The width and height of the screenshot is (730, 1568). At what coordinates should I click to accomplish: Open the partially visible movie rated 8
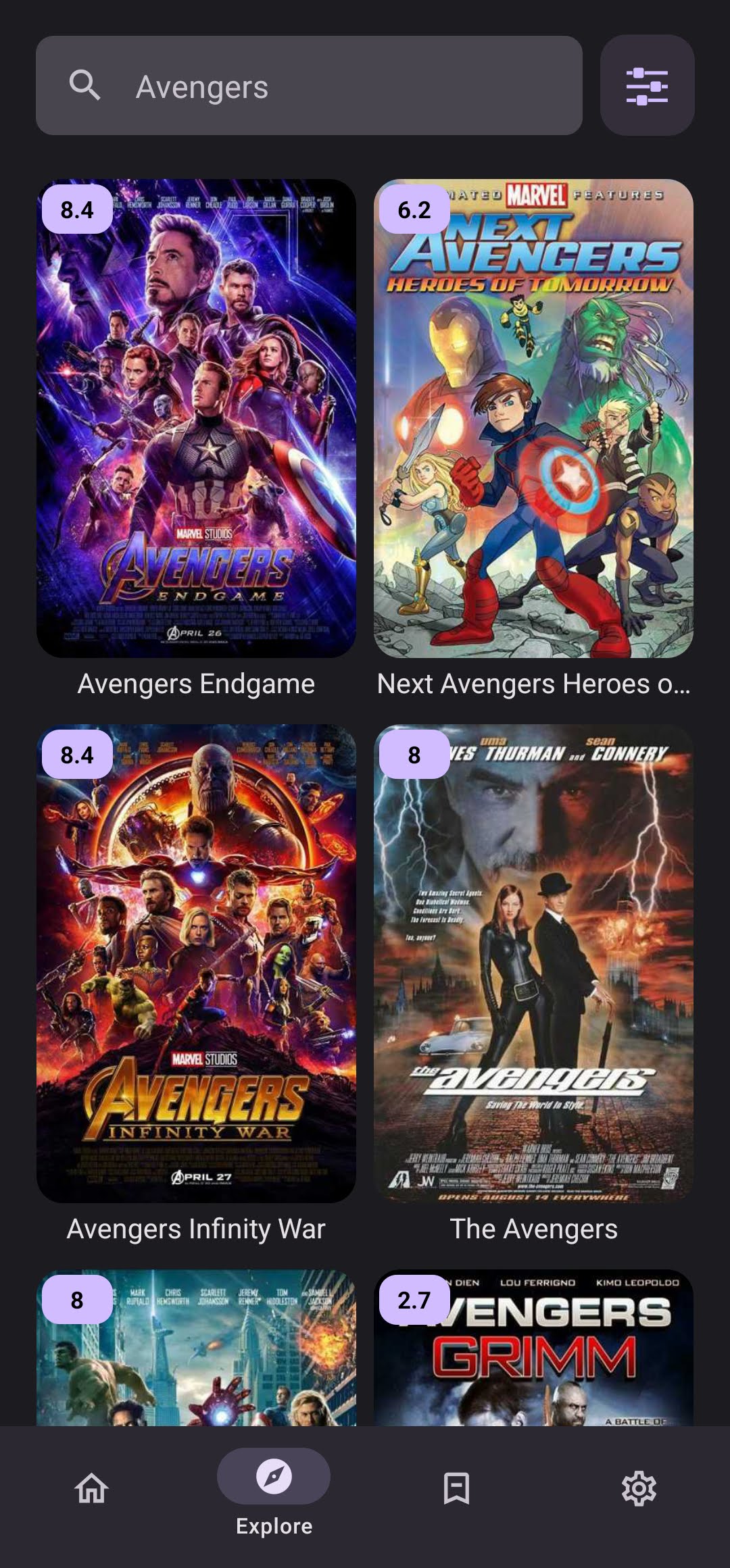click(196, 1351)
